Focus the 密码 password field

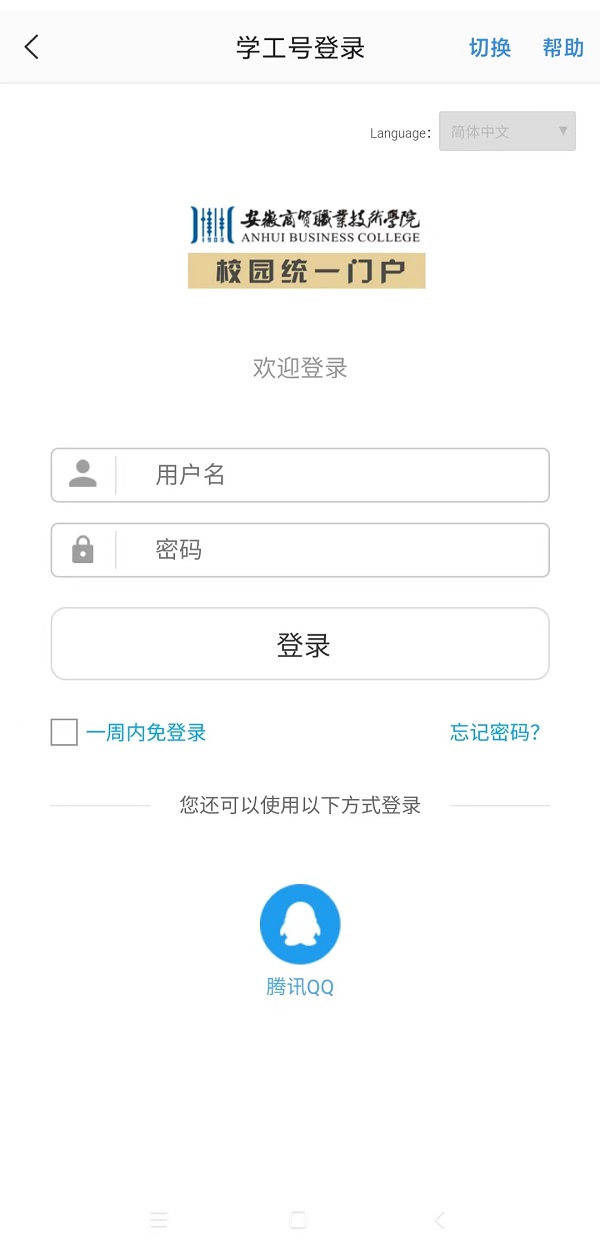(300, 550)
